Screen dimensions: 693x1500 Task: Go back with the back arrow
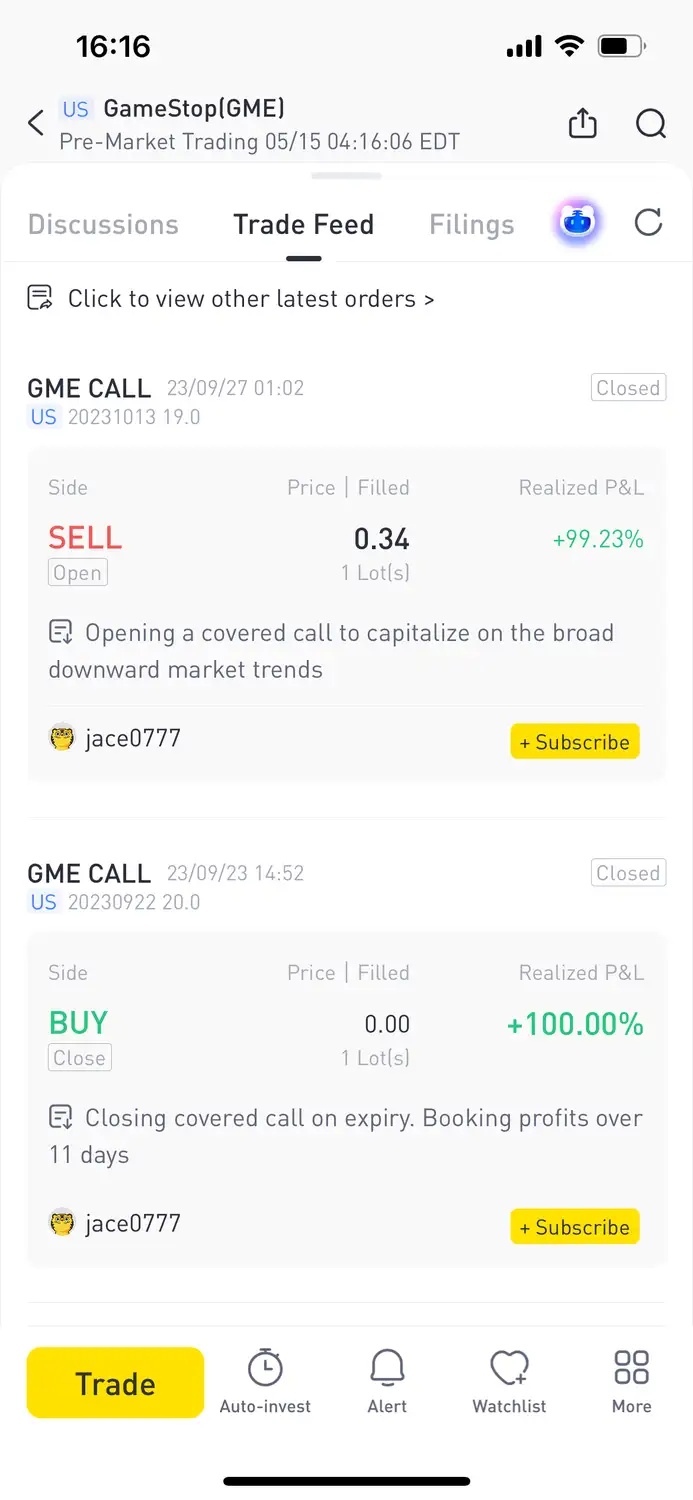tap(36, 124)
